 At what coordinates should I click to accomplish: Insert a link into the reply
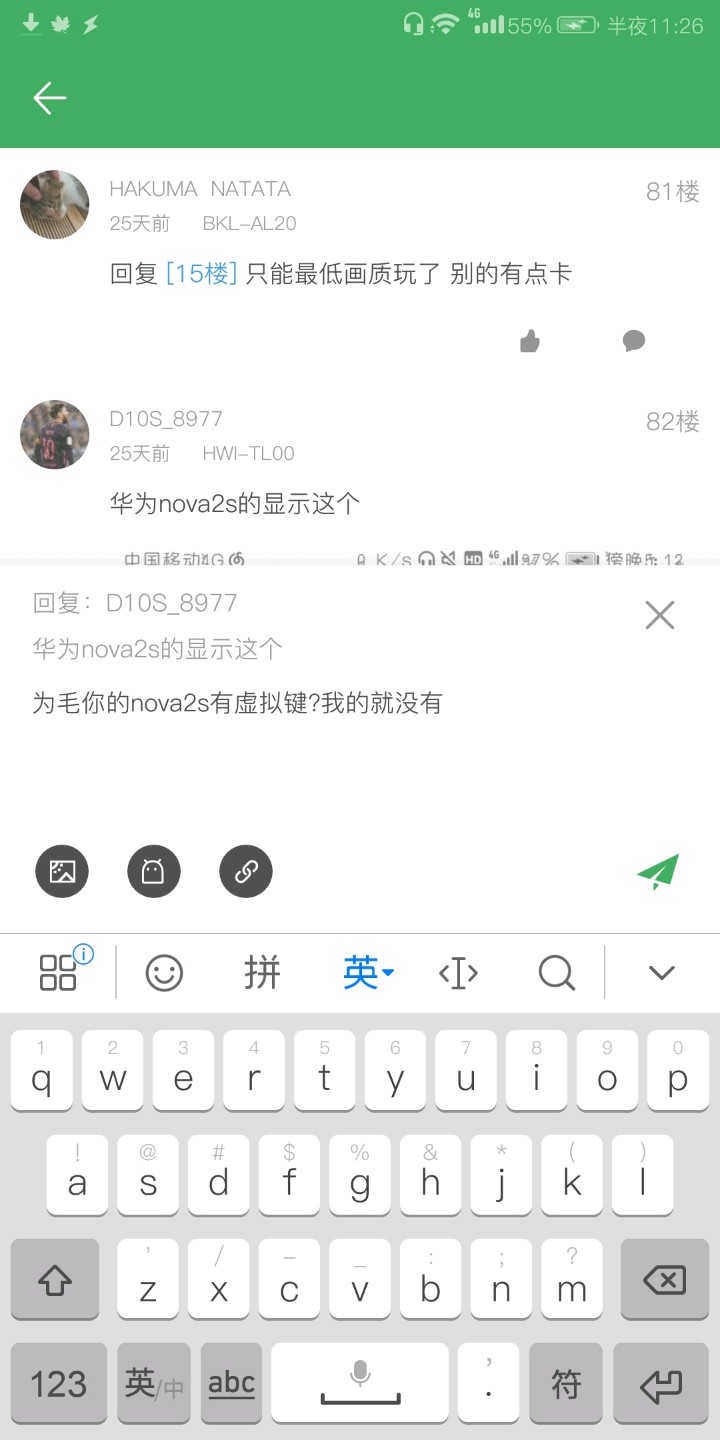[x=246, y=871]
